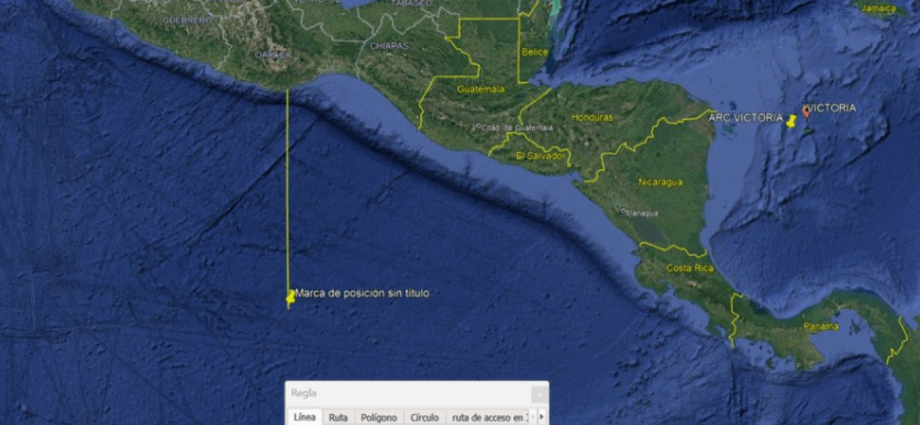Screen dimensions: 920x425
Task: Open the Círculo tab
Action: point(424,417)
